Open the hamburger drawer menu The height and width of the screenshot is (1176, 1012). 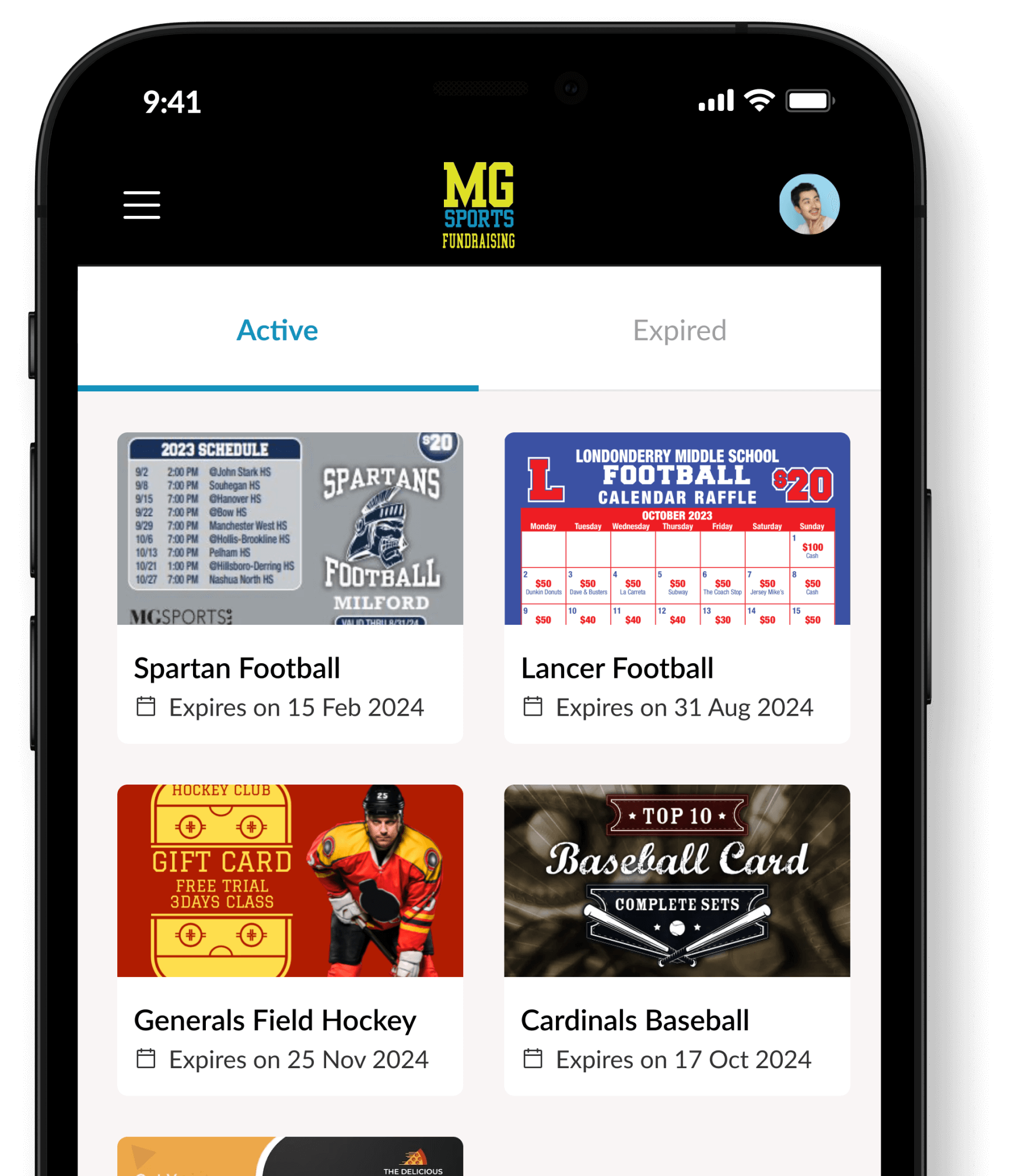click(142, 205)
